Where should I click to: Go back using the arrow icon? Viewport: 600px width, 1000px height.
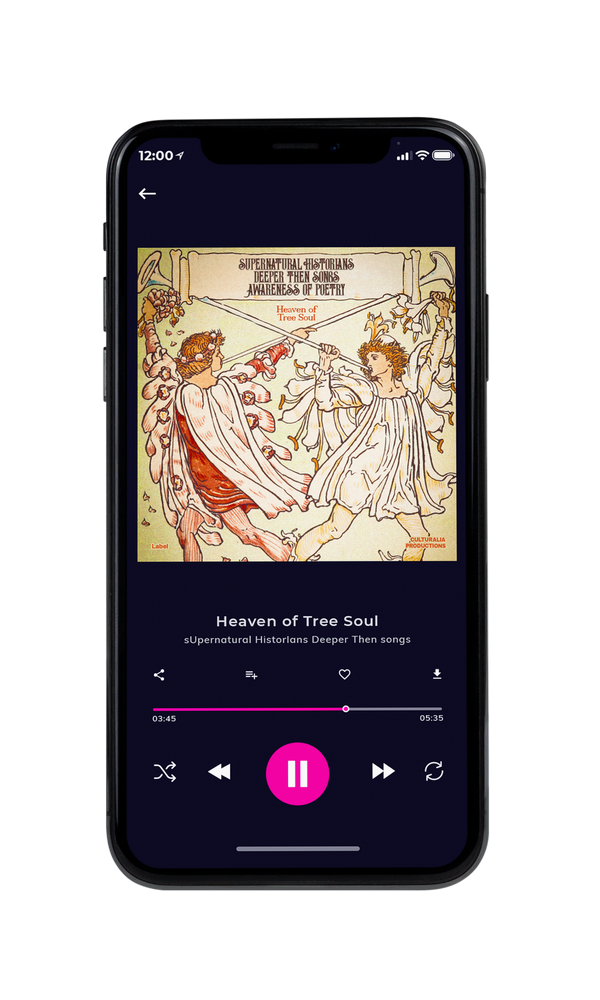click(147, 193)
